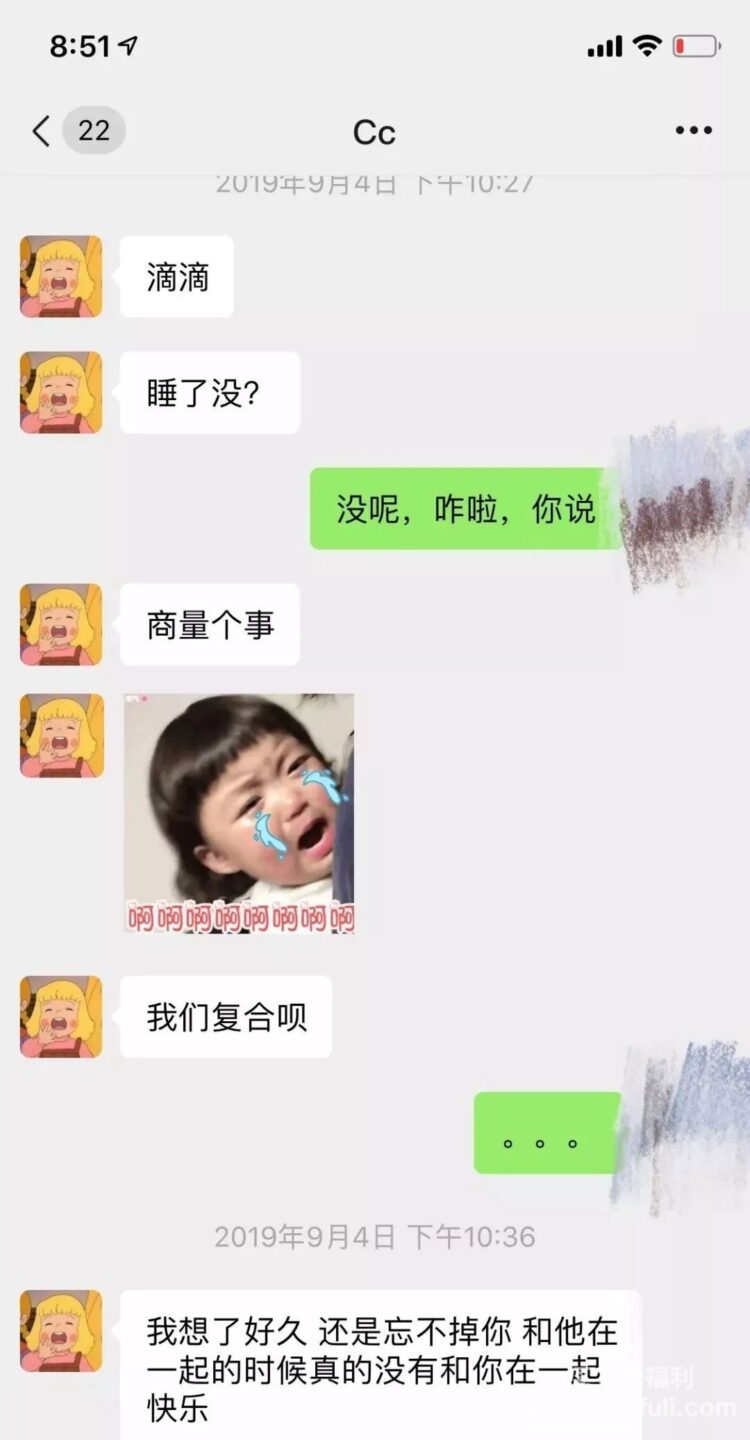Open the chat info overflow menu
Screen dimensions: 750x1440
(693, 131)
